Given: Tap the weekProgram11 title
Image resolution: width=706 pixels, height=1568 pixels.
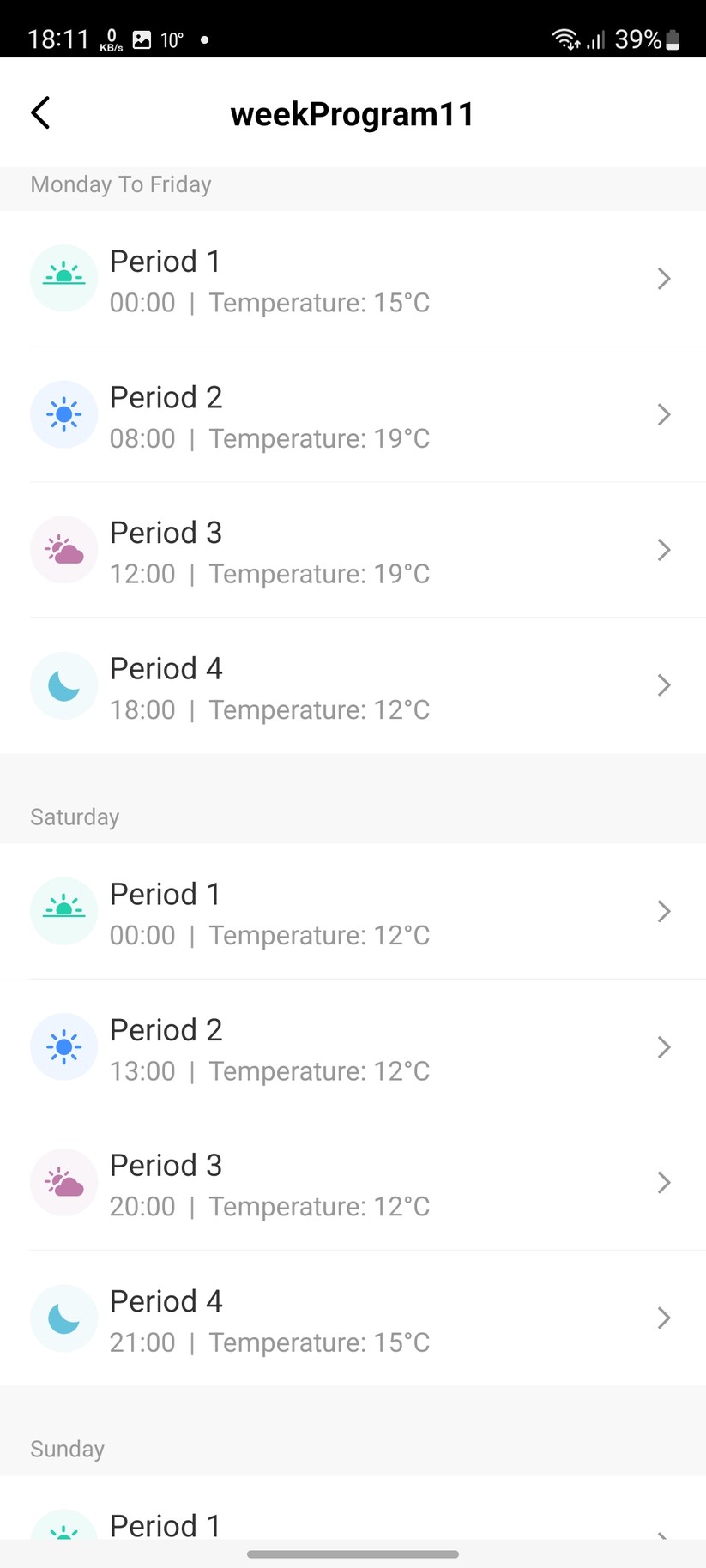Looking at the screenshot, I should (353, 112).
